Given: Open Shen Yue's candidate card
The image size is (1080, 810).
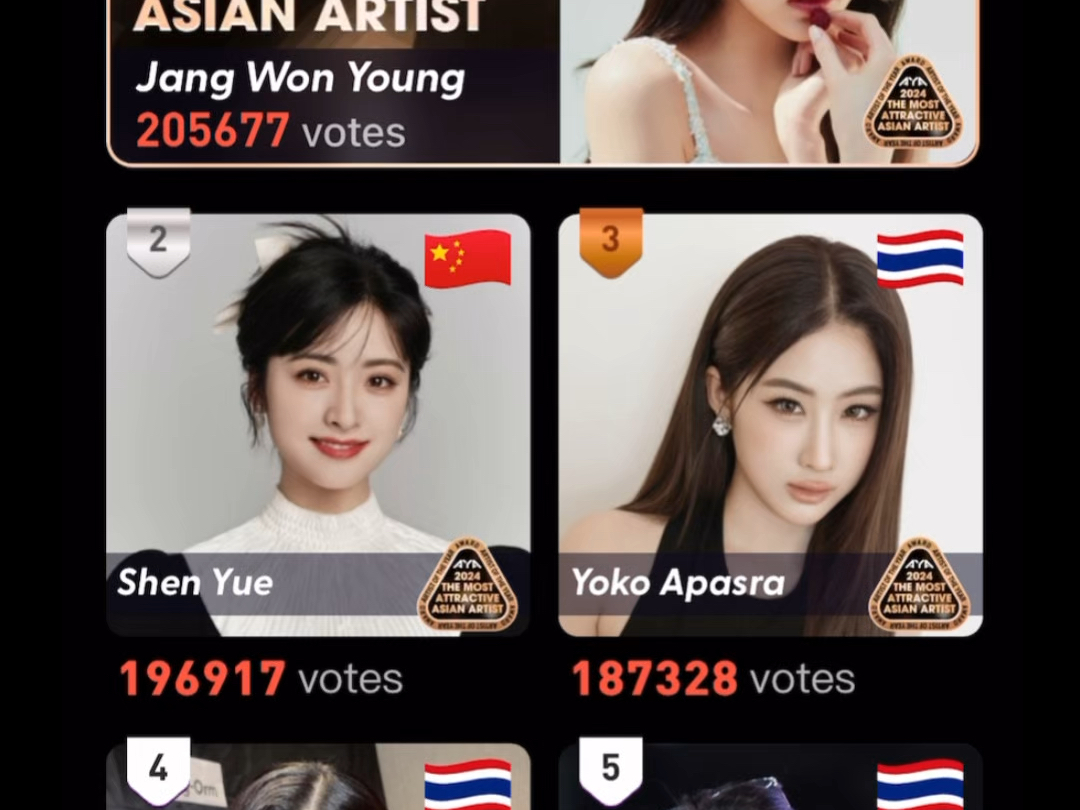Looking at the screenshot, I should (318, 425).
